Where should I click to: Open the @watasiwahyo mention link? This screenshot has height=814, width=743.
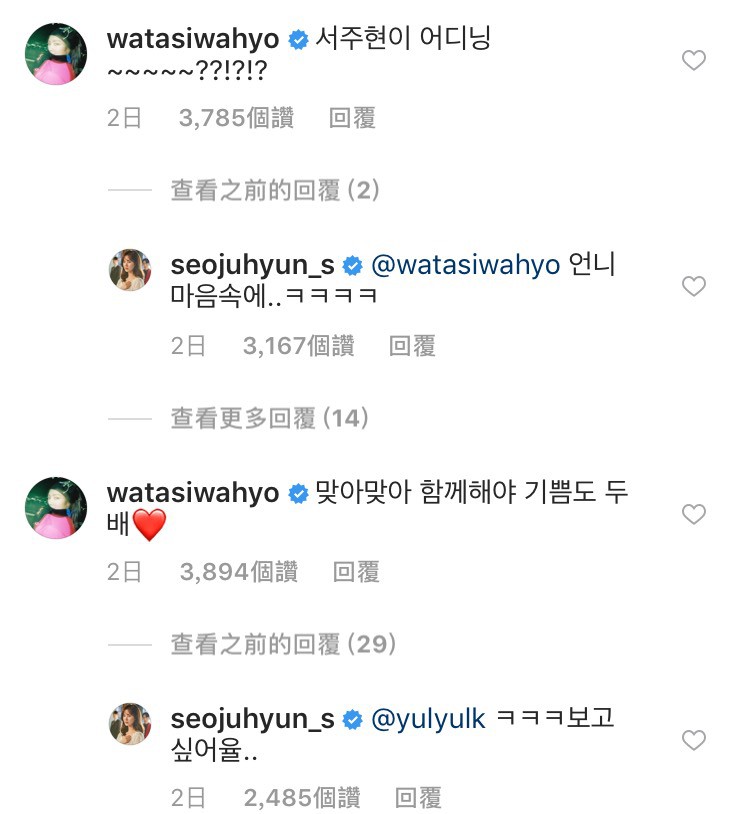tap(465, 267)
